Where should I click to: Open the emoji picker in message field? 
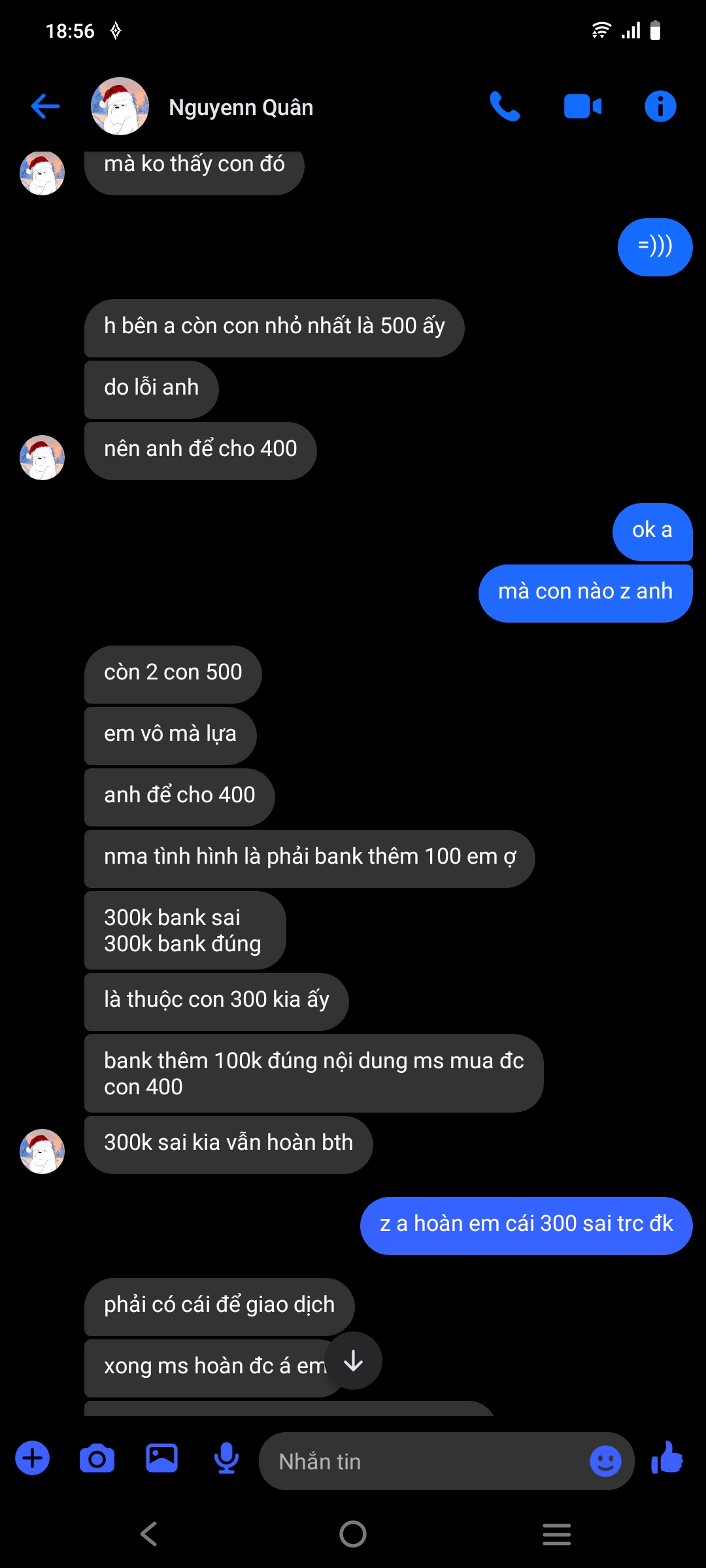tap(605, 1461)
